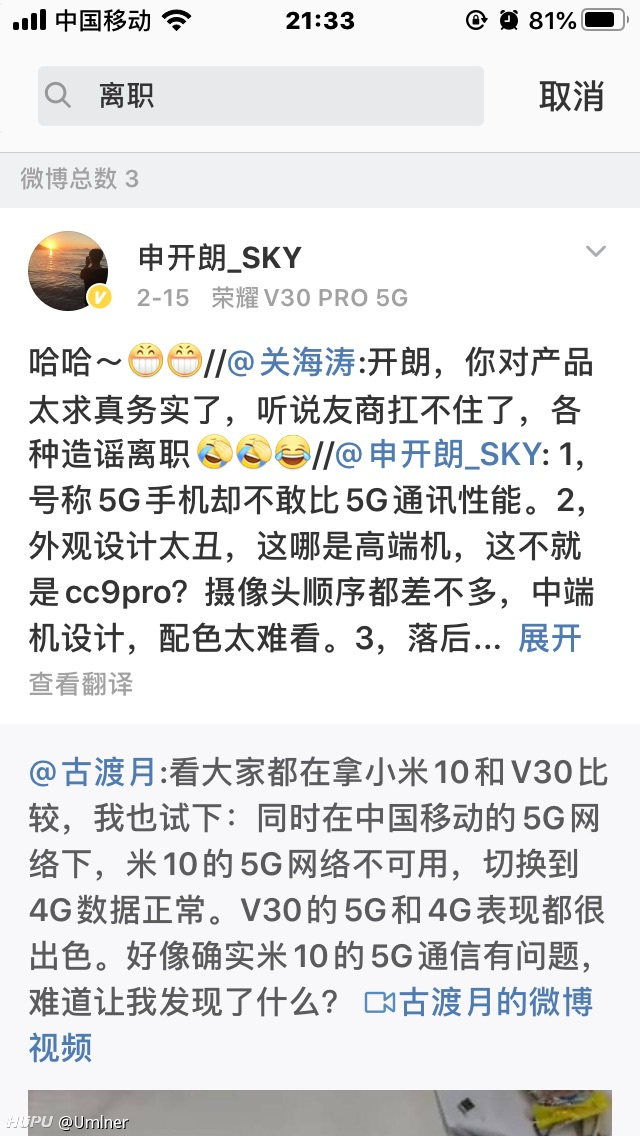Tap 查看翻译 to translate the post
The image size is (640, 1136).
coord(81,683)
